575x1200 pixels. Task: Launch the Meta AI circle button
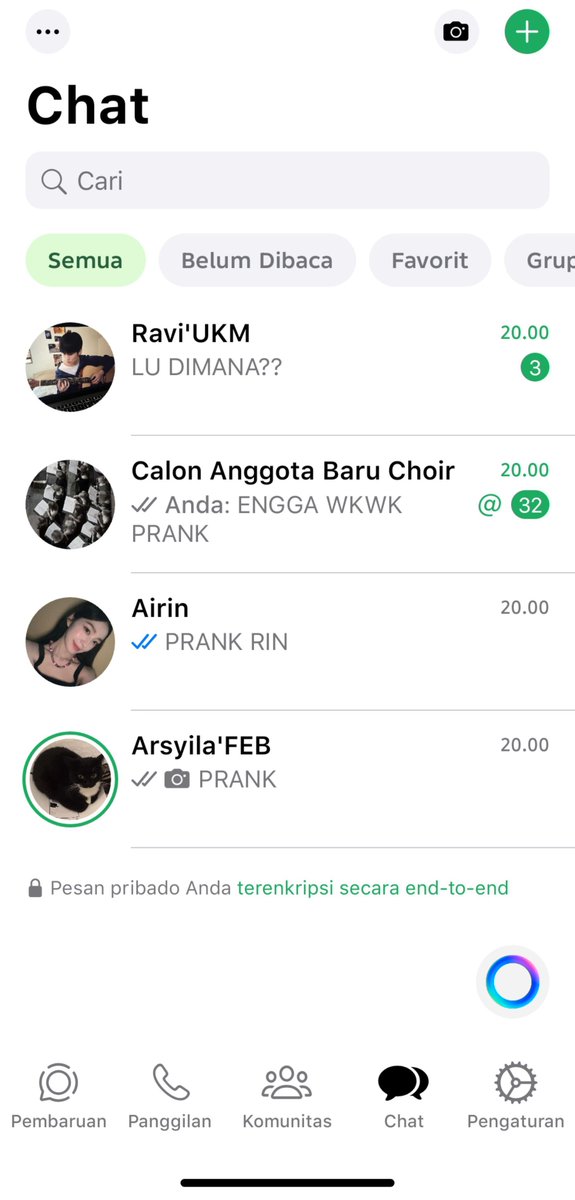pyautogui.click(x=513, y=982)
